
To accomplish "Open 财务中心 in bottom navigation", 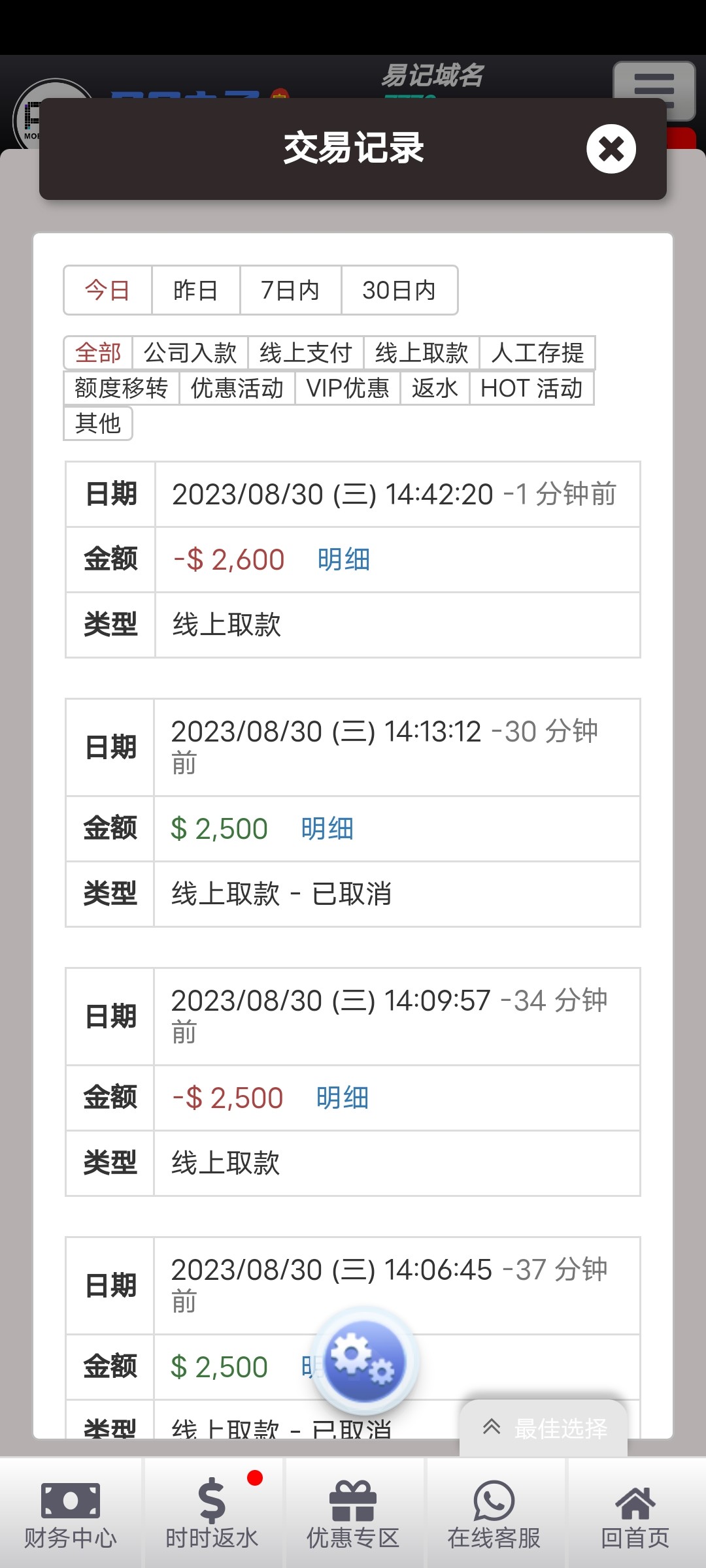I will (71, 1514).
